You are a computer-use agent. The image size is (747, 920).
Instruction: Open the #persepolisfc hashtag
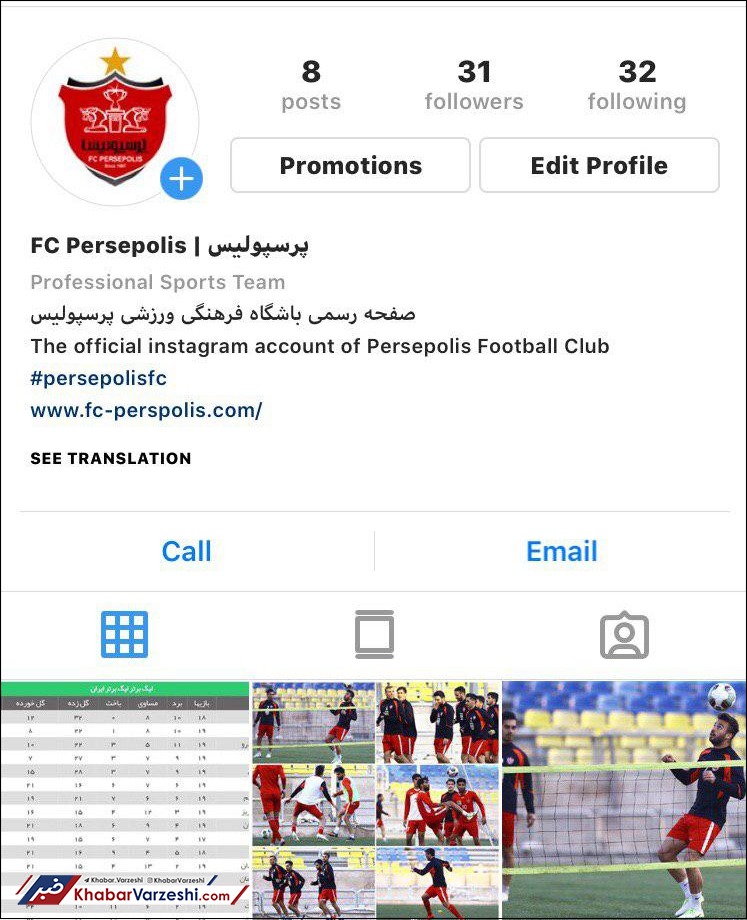[x=99, y=378]
